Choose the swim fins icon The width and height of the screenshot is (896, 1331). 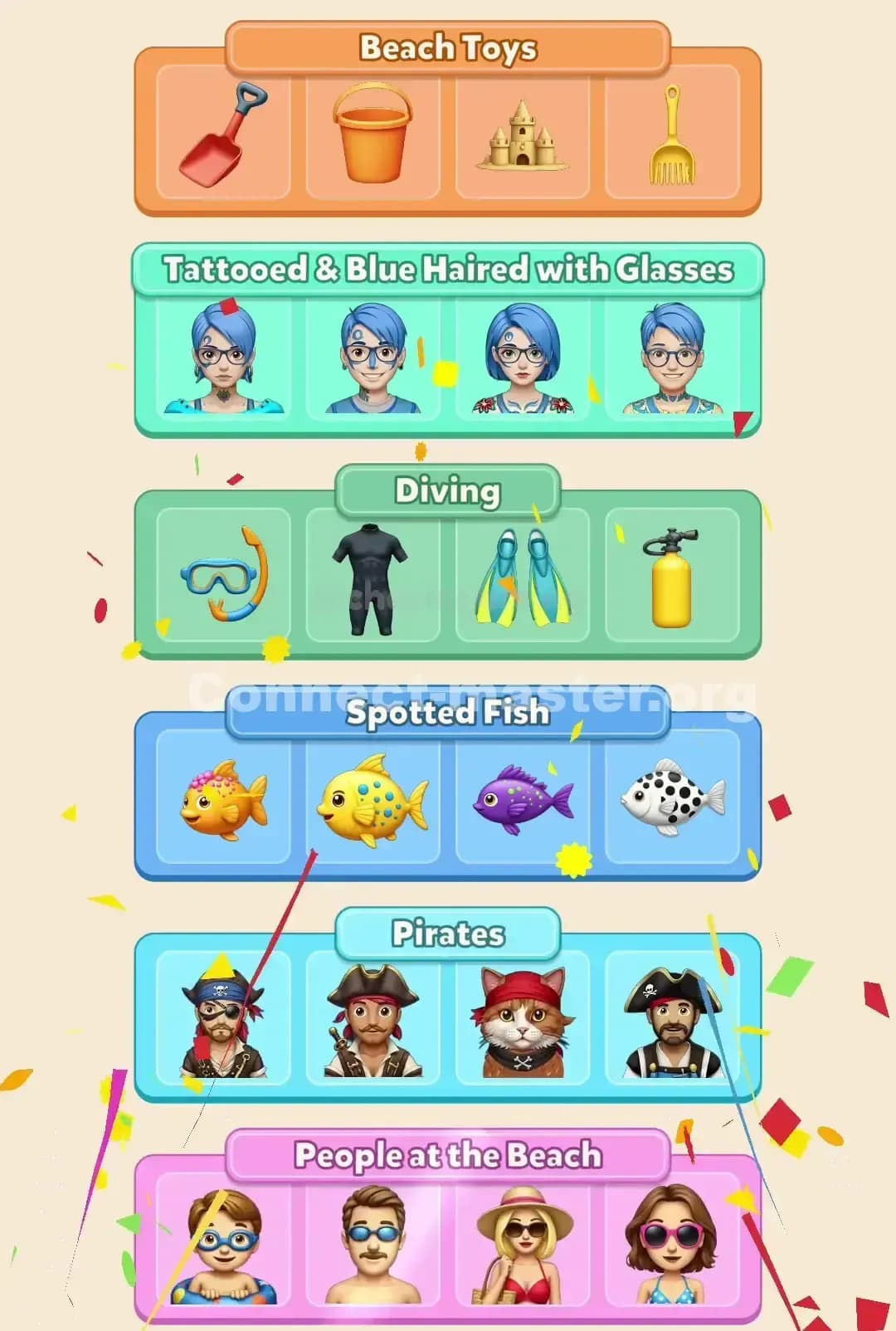pyautogui.click(x=522, y=575)
